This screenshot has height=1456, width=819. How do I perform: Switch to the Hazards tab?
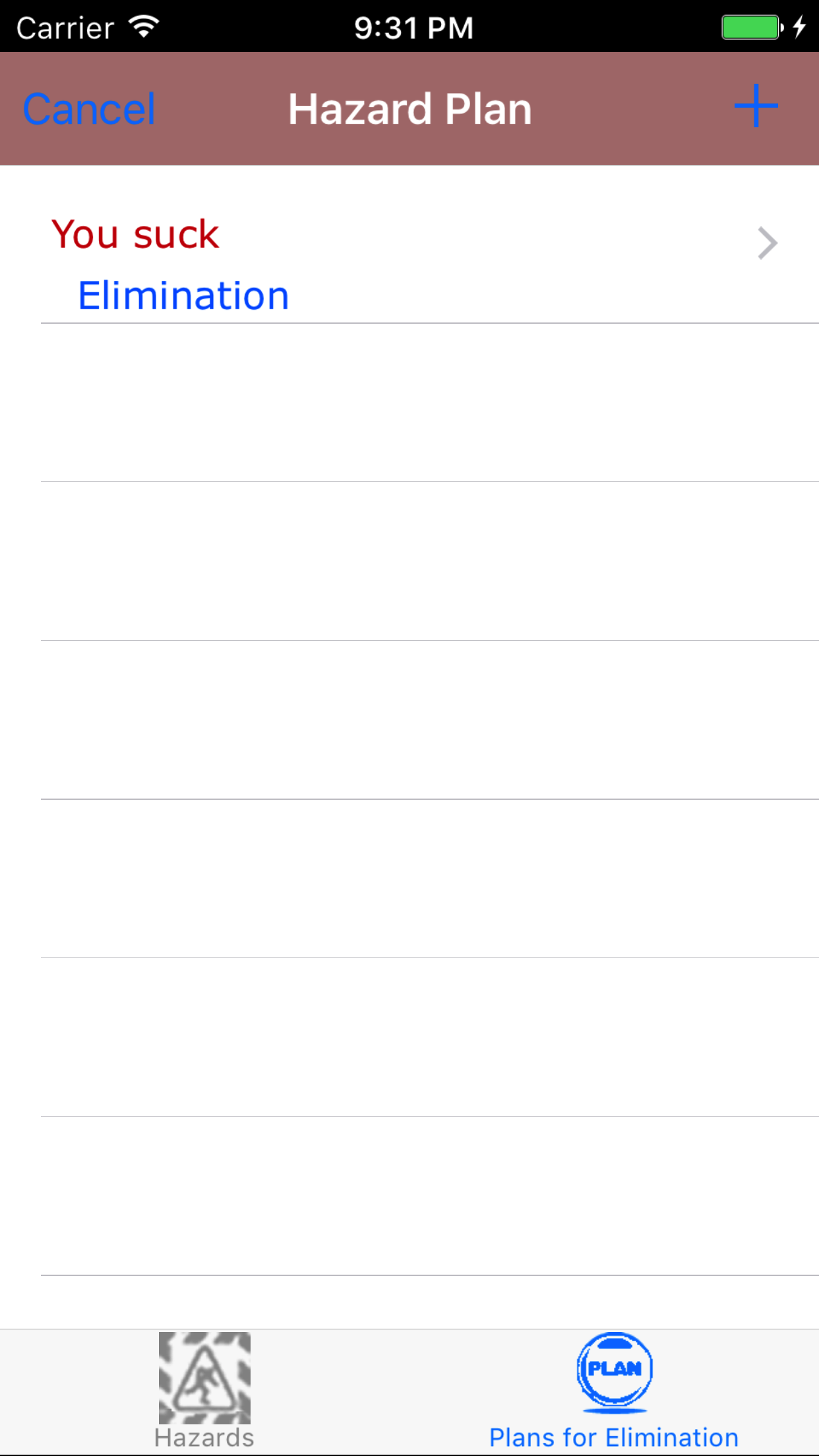click(204, 1391)
